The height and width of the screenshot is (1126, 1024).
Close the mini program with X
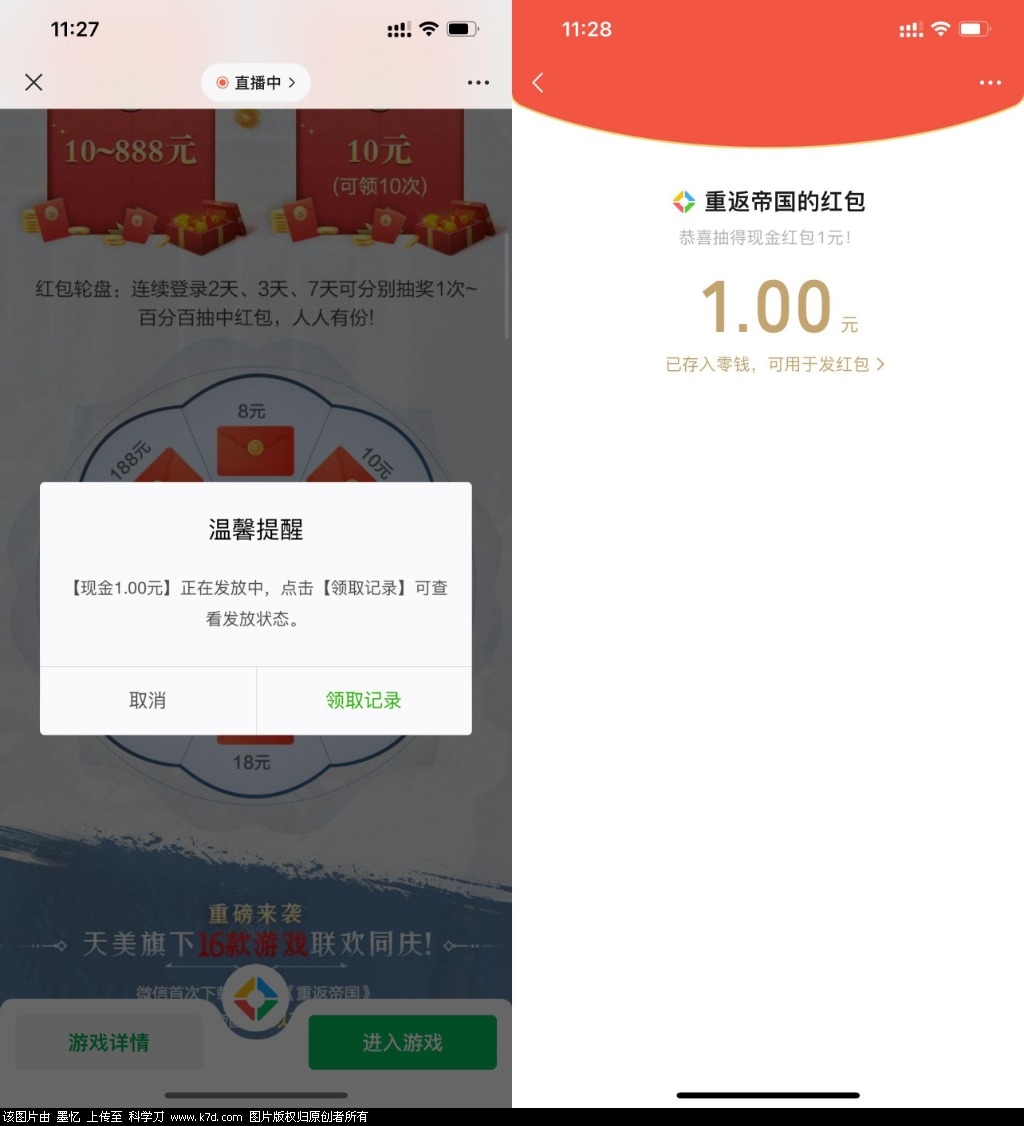pos(34,82)
